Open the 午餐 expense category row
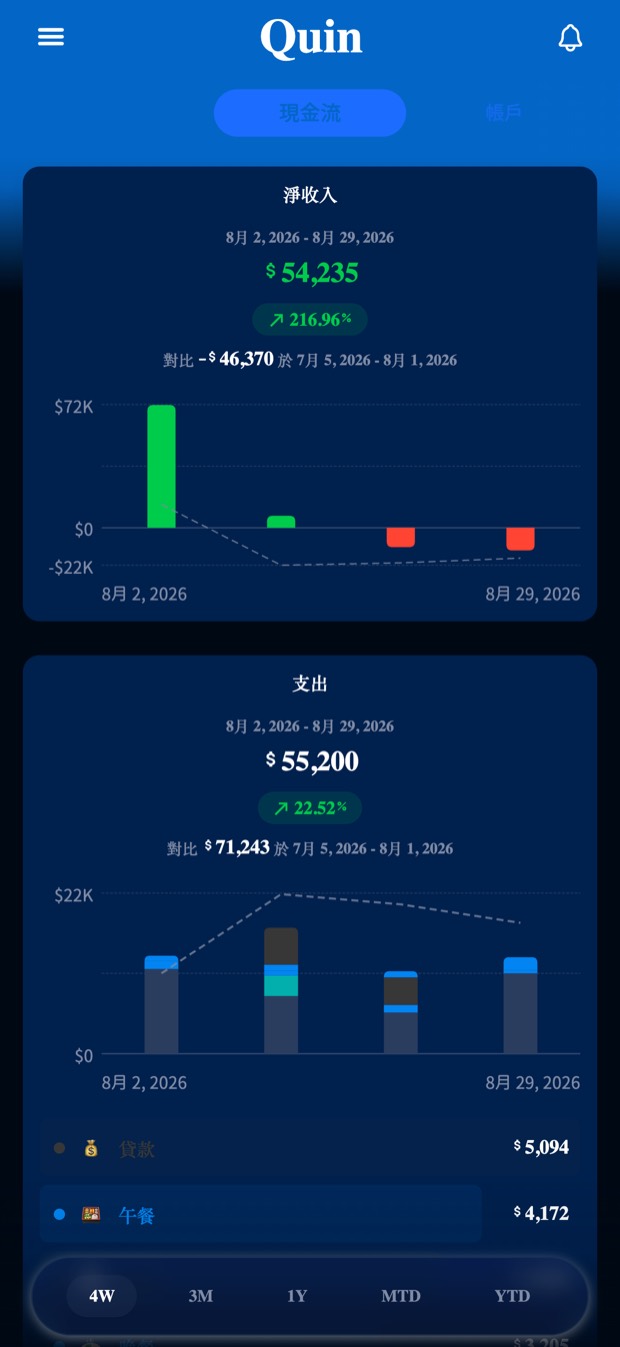 coord(310,1214)
